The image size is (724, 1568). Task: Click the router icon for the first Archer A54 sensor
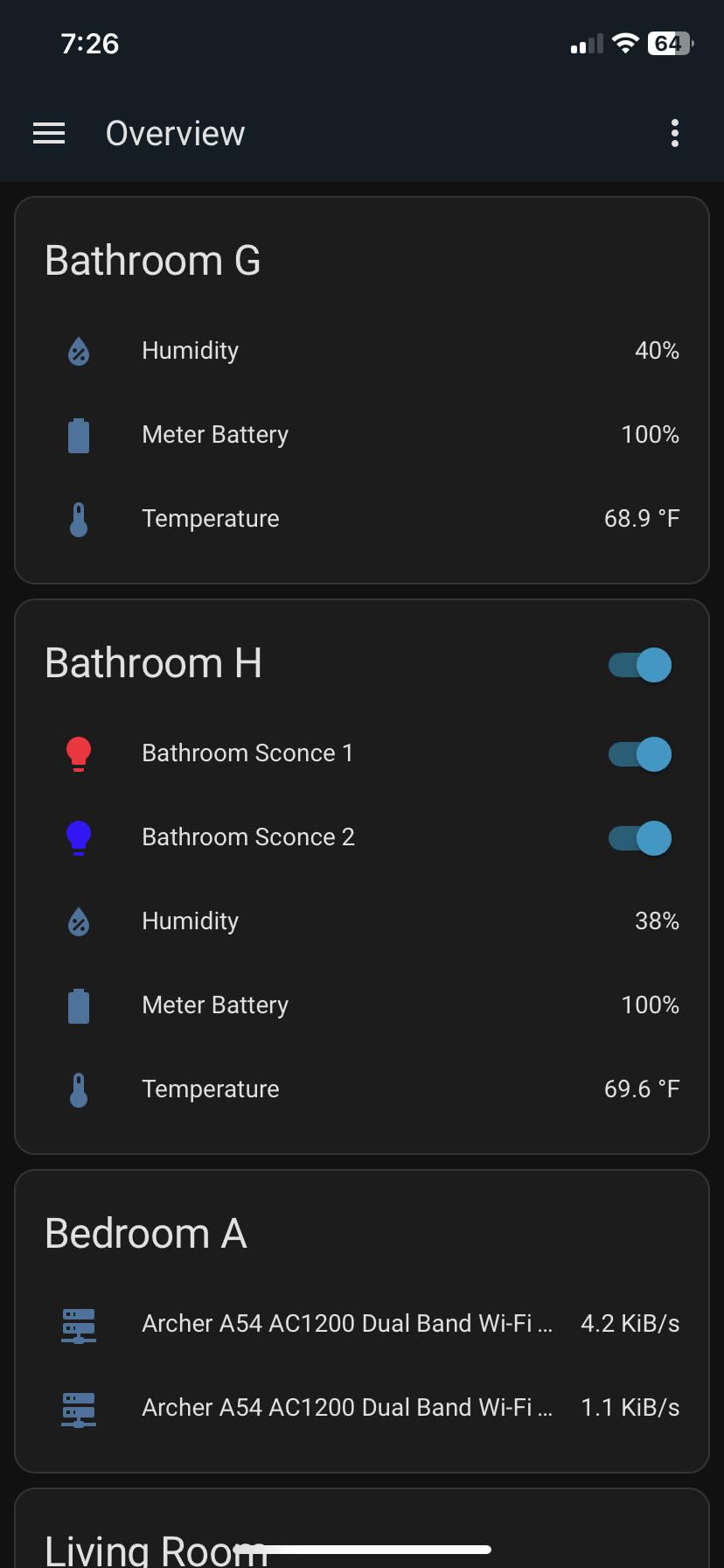[x=78, y=1324]
